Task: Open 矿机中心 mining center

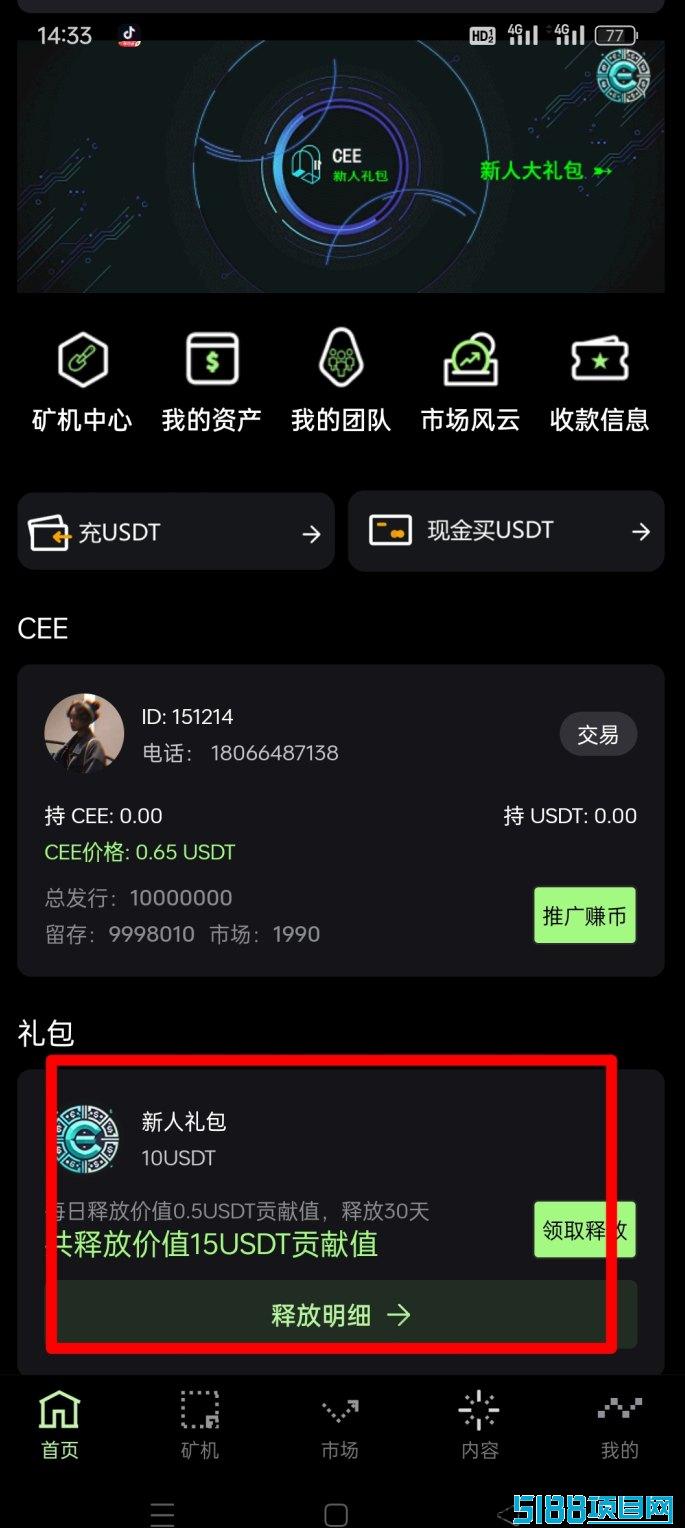Action: click(82, 382)
